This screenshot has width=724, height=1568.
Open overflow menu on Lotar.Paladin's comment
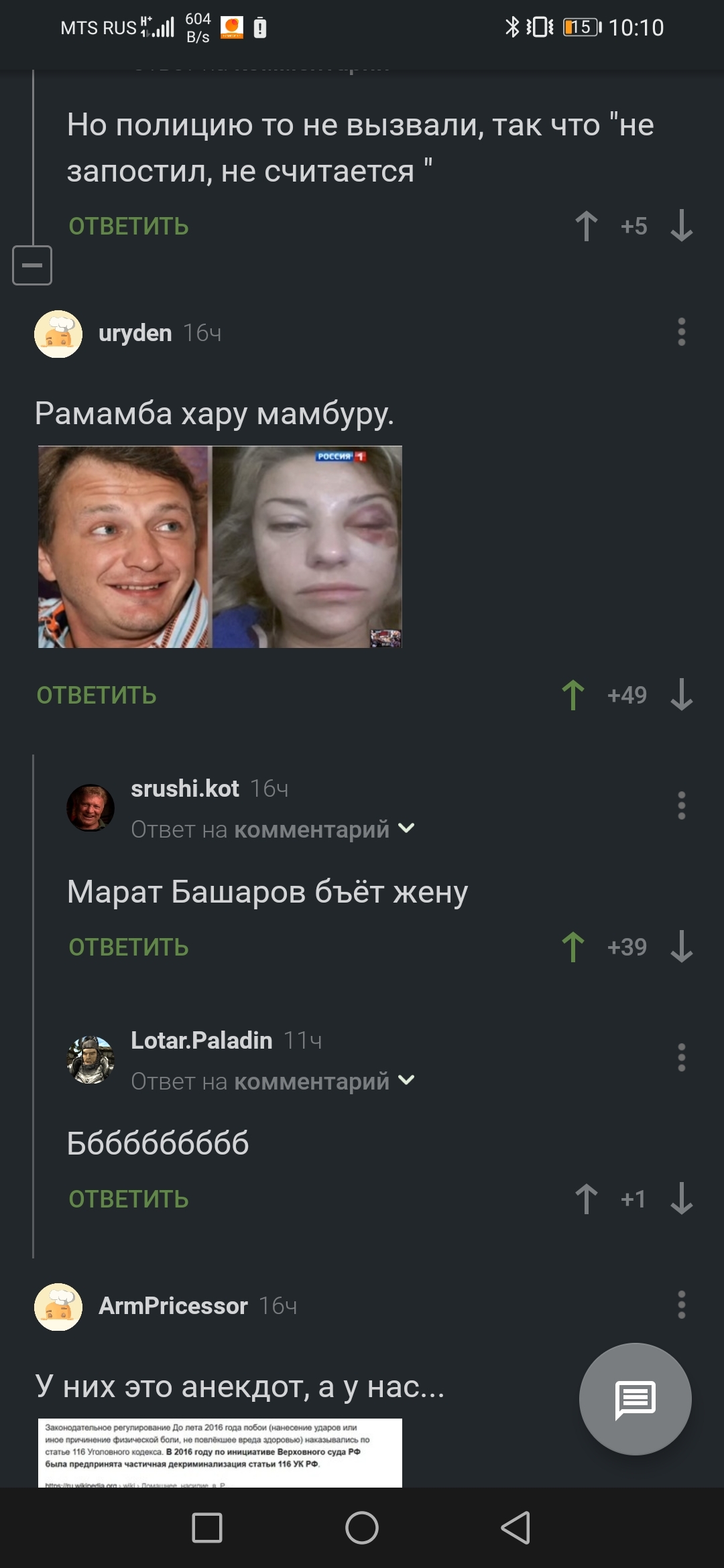(681, 1057)
